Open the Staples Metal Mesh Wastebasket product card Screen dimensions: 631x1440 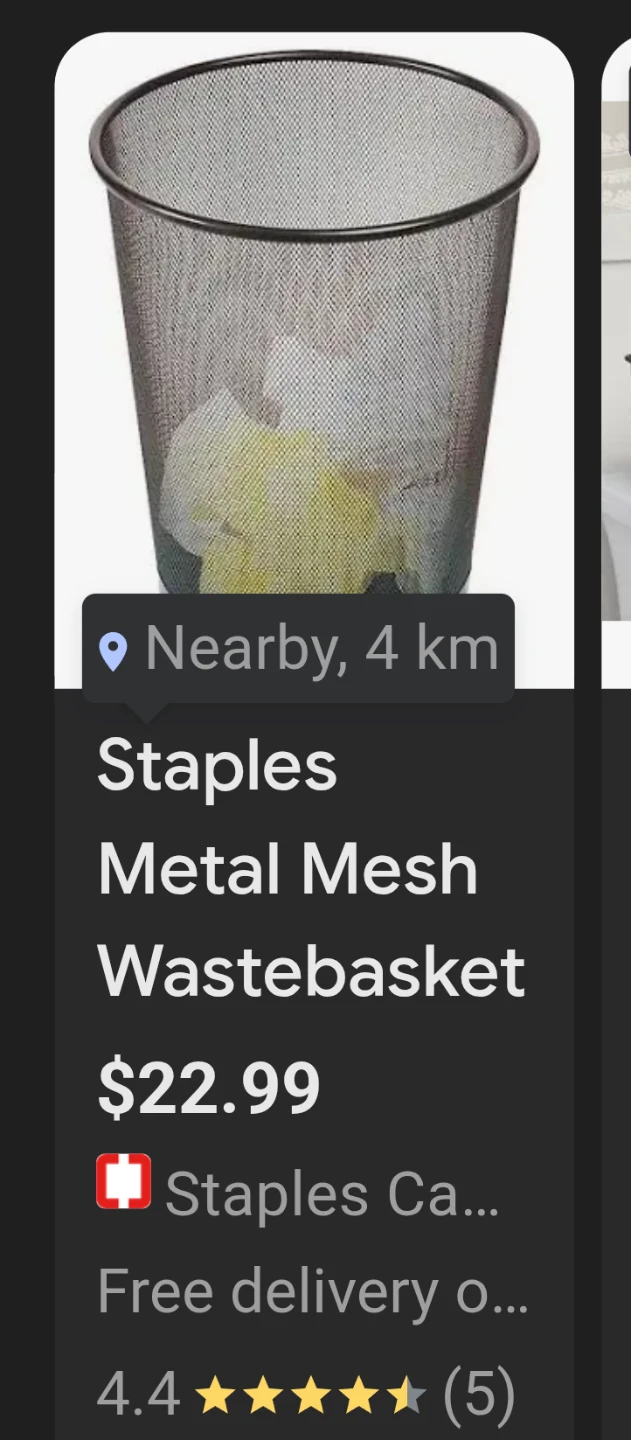pos(312,868)
